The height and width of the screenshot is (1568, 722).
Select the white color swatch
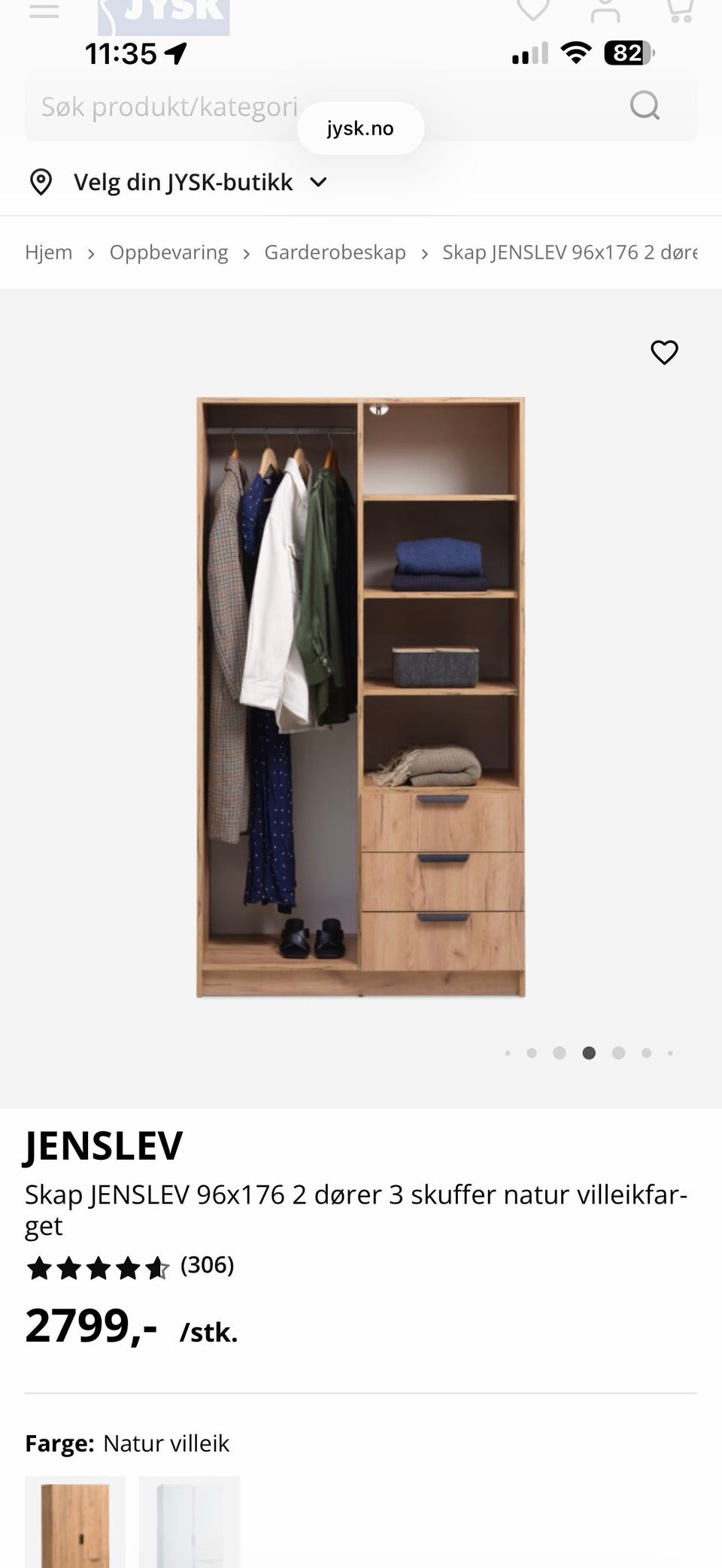pyautogui.click(x=190, y=1521)
